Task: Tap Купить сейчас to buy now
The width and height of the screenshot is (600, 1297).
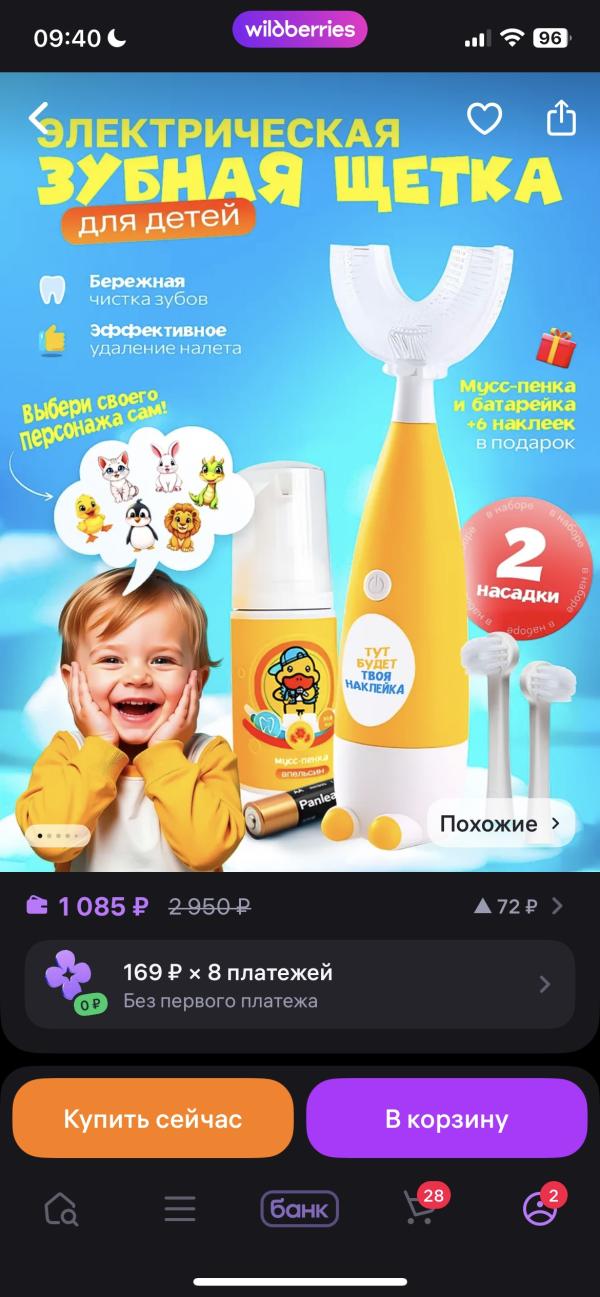Action: (153, 1118)
